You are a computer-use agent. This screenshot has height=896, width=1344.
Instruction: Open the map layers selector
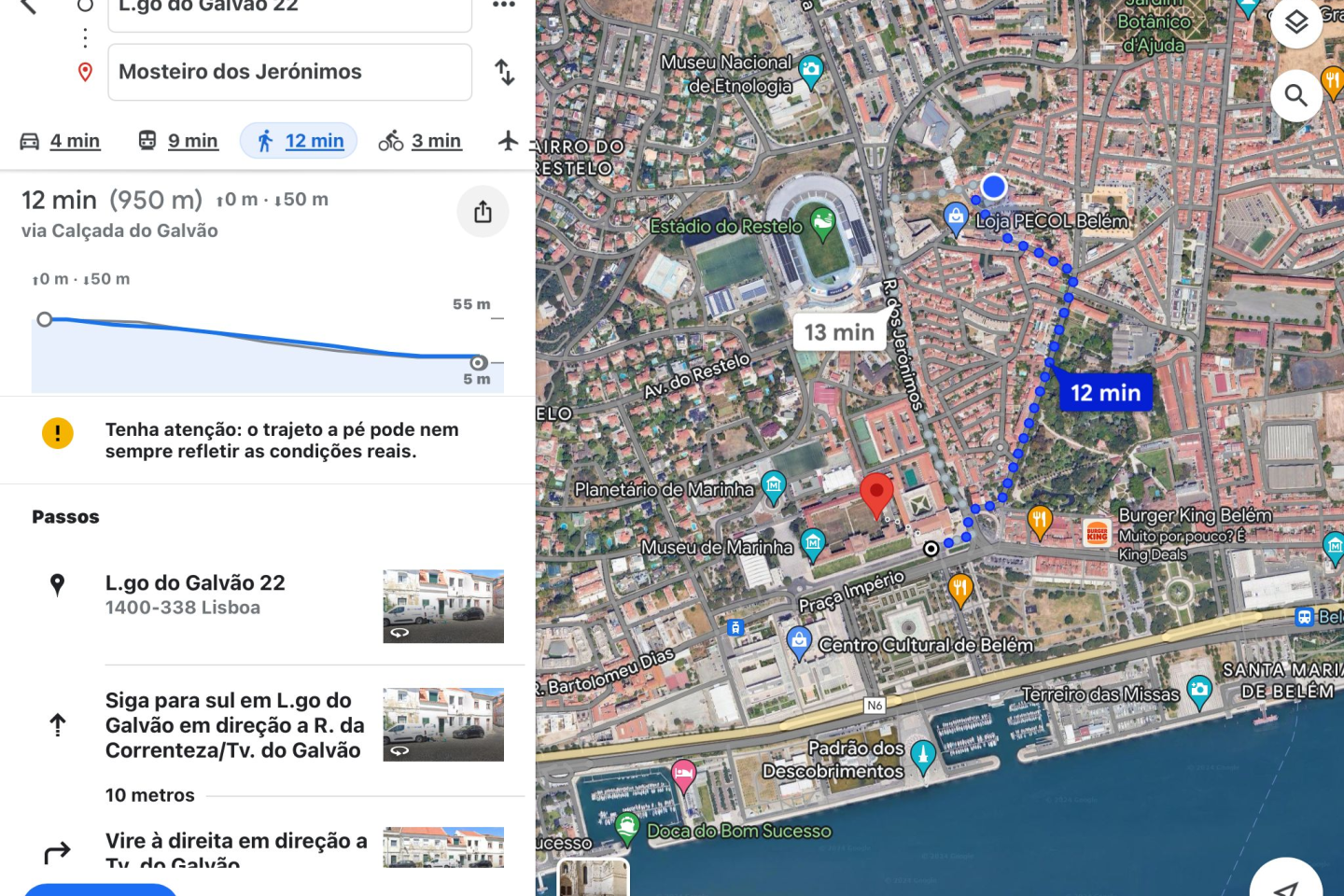(1295, 22)
